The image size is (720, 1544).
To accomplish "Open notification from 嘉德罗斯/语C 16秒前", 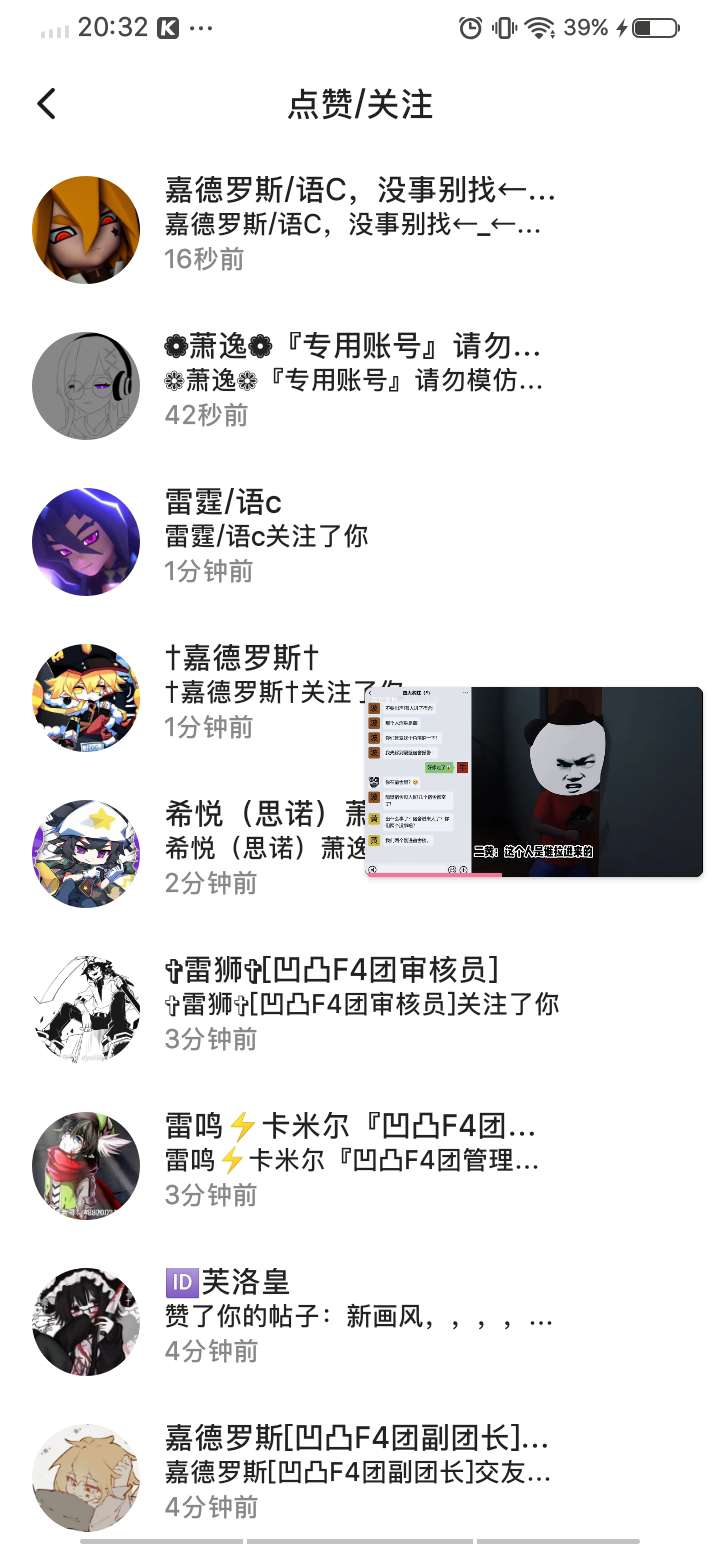I will click(358, 224).
